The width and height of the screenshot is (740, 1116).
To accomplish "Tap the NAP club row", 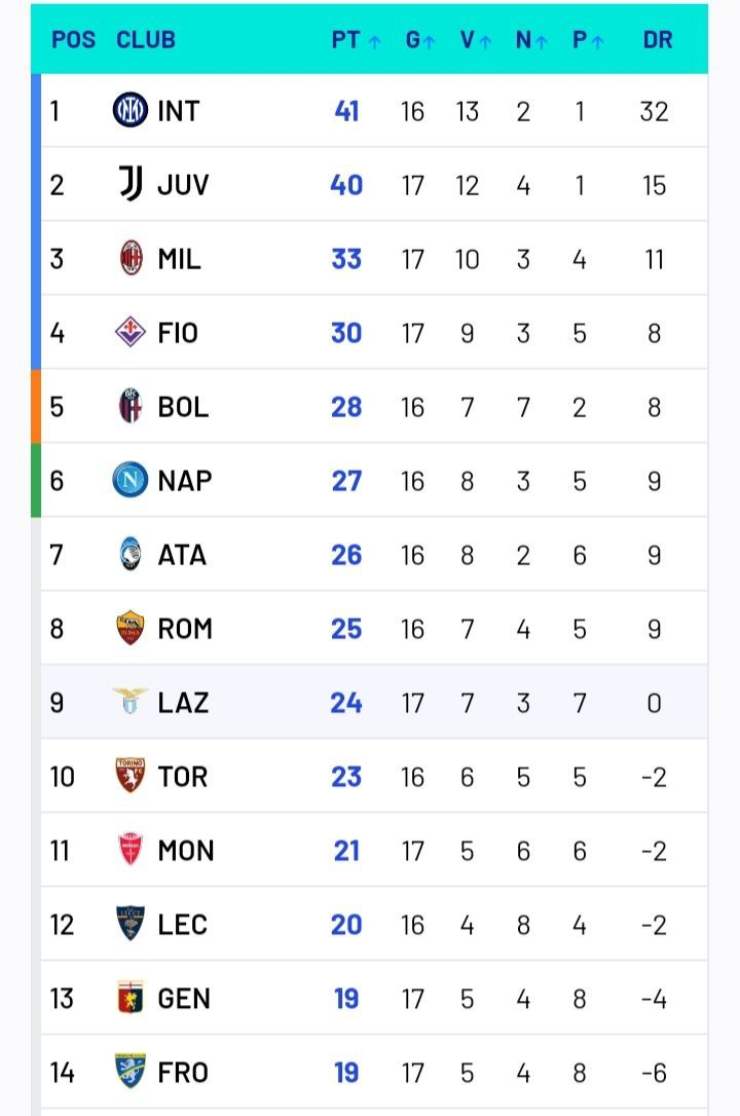I will click(184, 481).
